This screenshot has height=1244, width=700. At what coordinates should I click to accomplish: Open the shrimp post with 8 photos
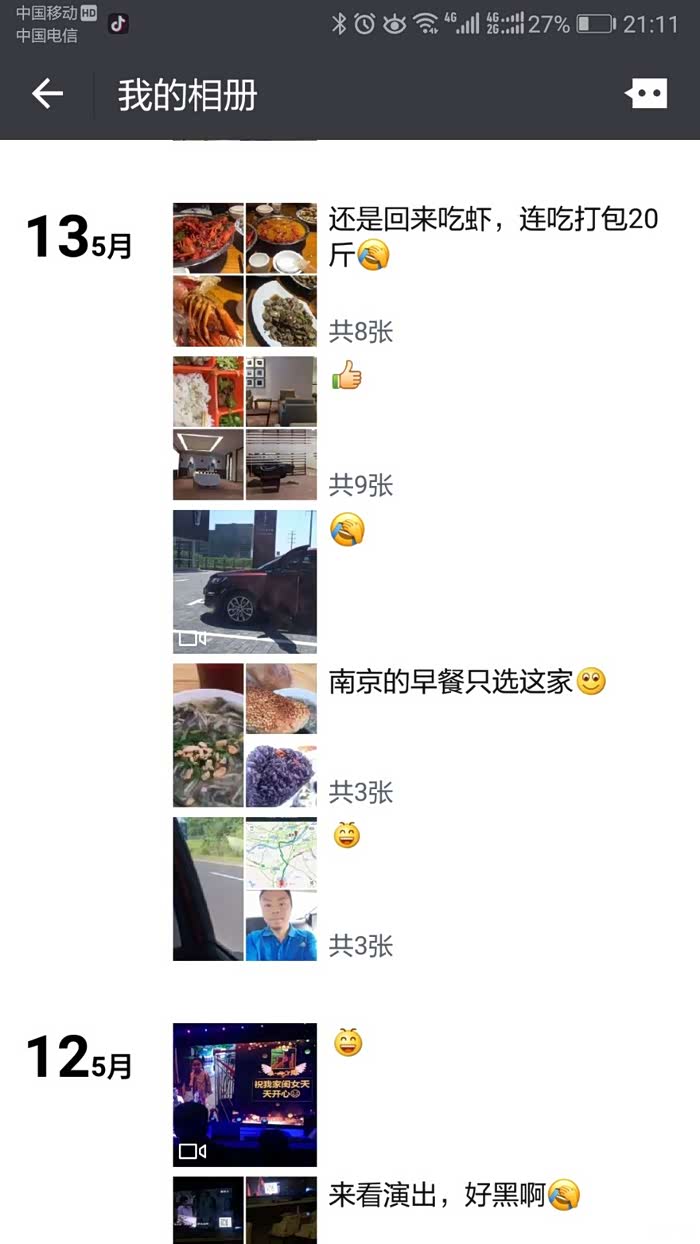(245, 275)
